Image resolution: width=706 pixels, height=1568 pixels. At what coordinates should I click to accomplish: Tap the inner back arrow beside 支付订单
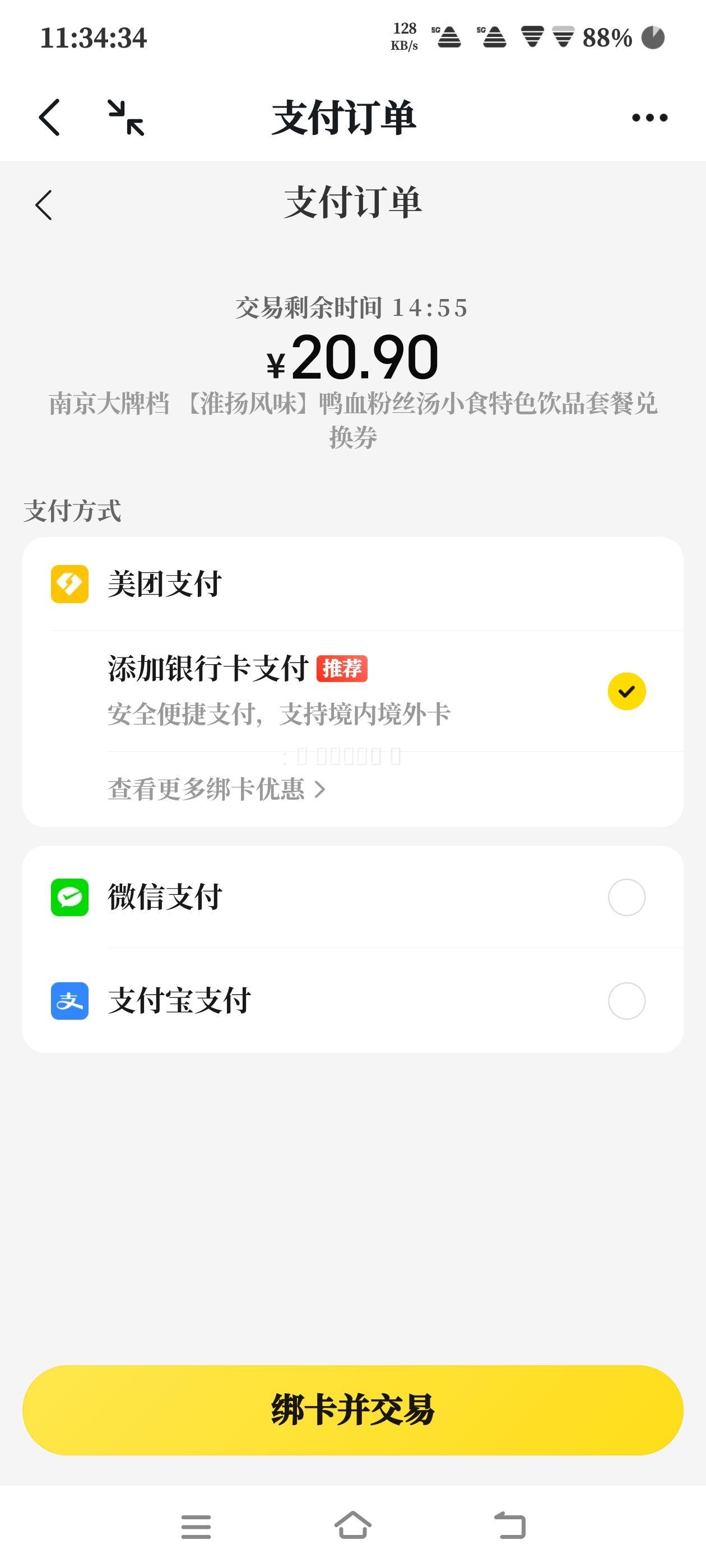click(43, 204)
